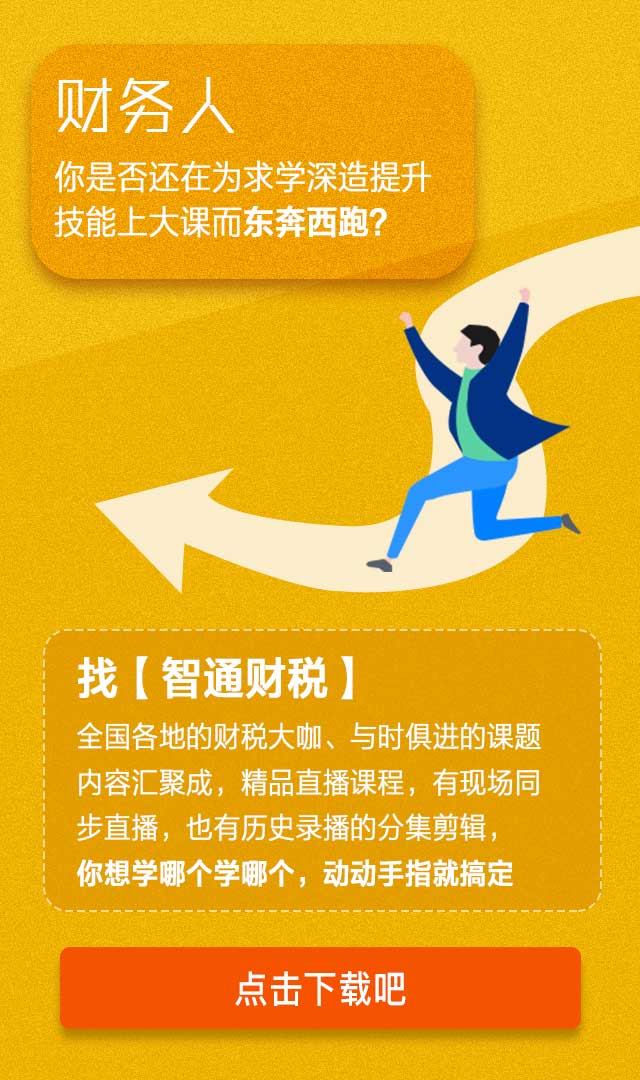640x1080 pixels.
Task: Tap the 点击下载吧 download button
Action: pyautogui.click(x=320, y=988)
